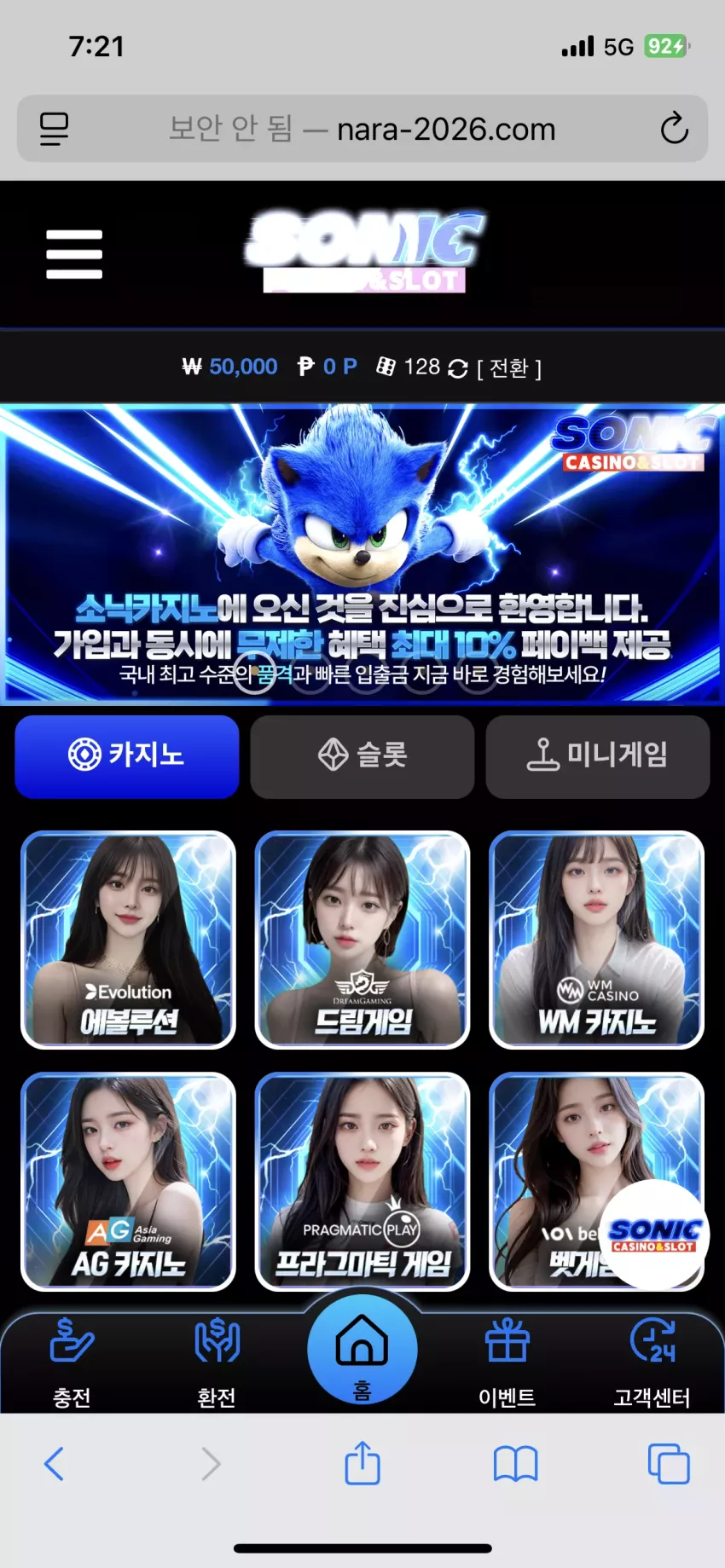The width and height of the screenshot is (725, 1568).
Task: Select the 카지노 tab
Action: 127,756
